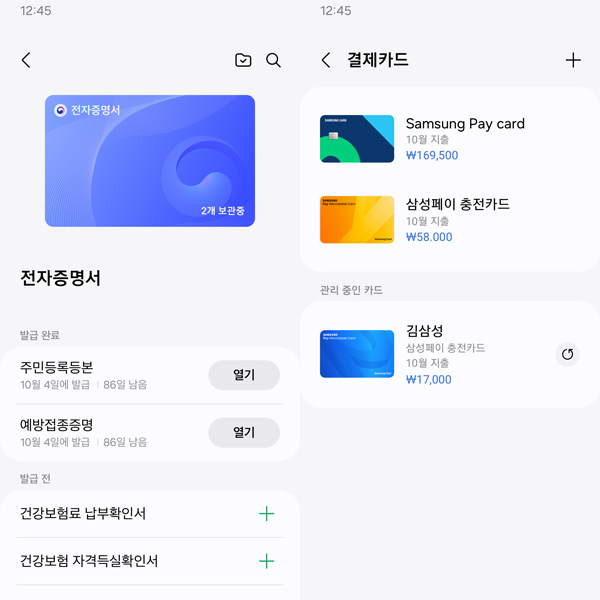This screenshot has width=600, height=600.
Task: Open the search magnifier icon
Action: click(273, 60)
